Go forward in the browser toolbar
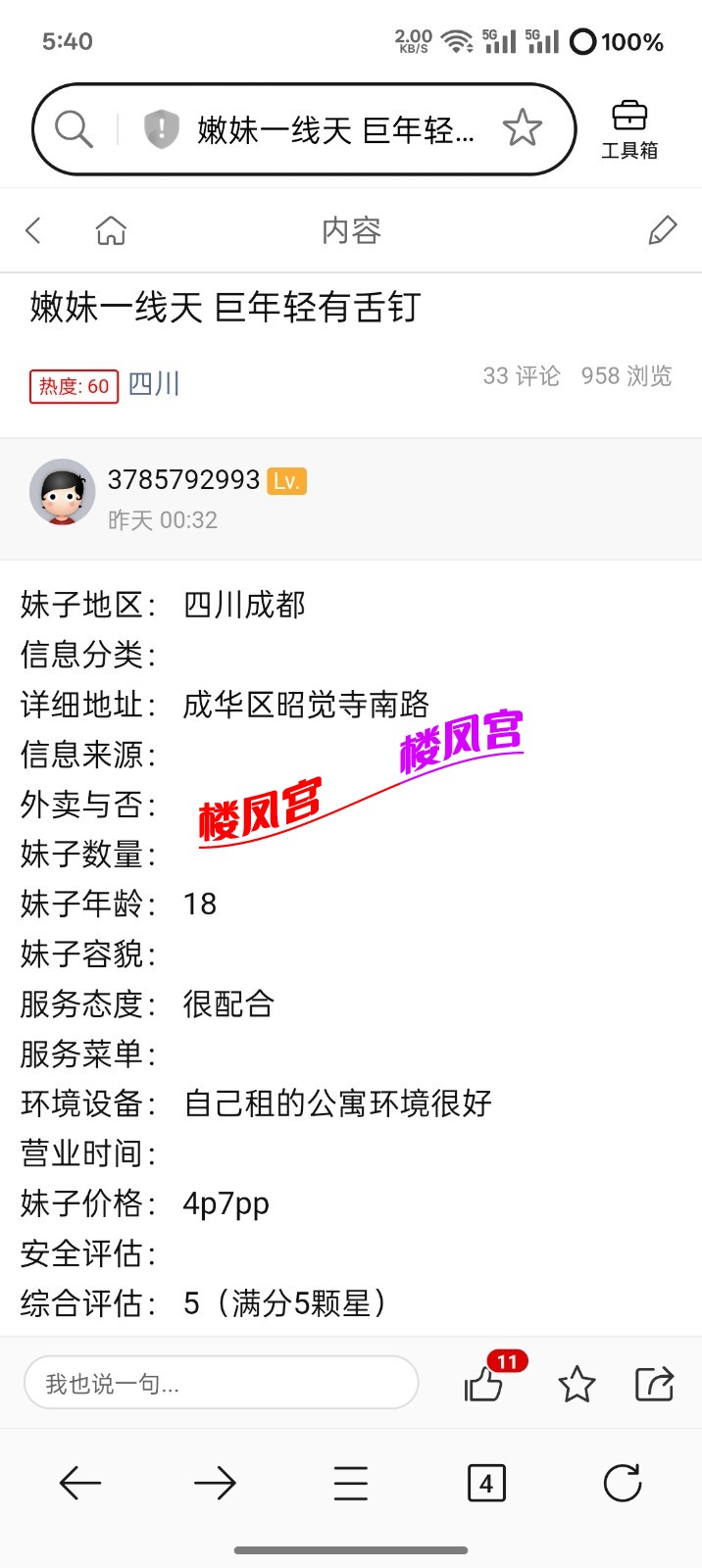This screenshot has height=1568, width=702. 215,1484
